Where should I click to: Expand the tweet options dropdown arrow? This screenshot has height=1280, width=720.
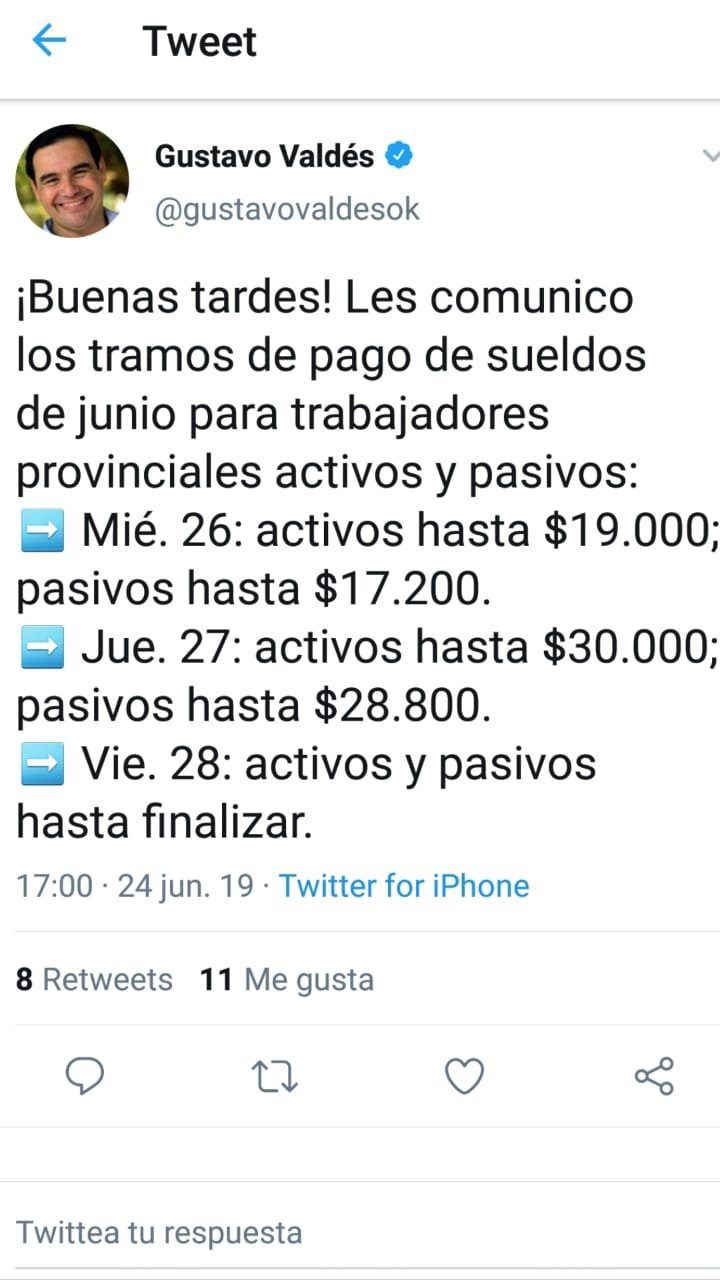tap(710, 156)
